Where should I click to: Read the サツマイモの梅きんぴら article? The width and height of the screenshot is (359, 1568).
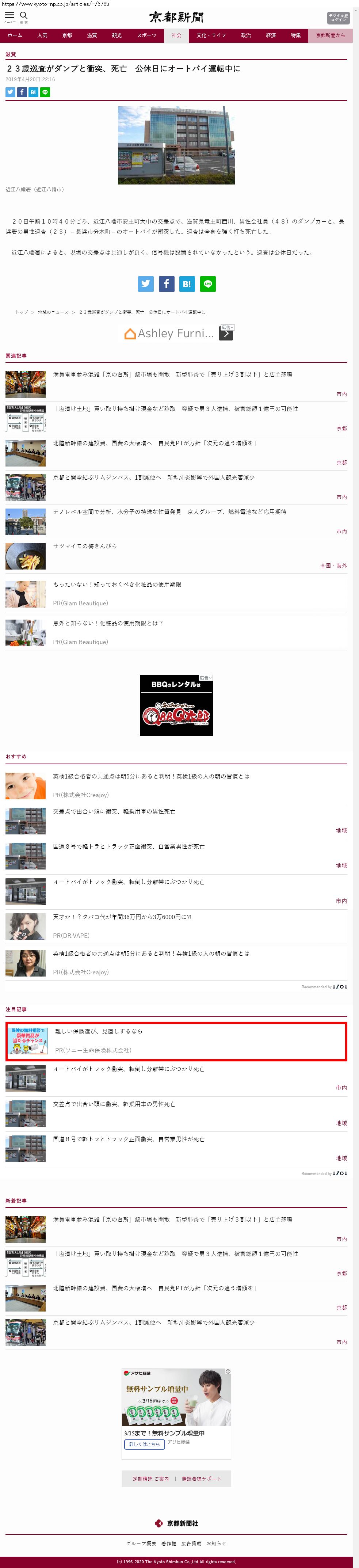pos(85,546)
